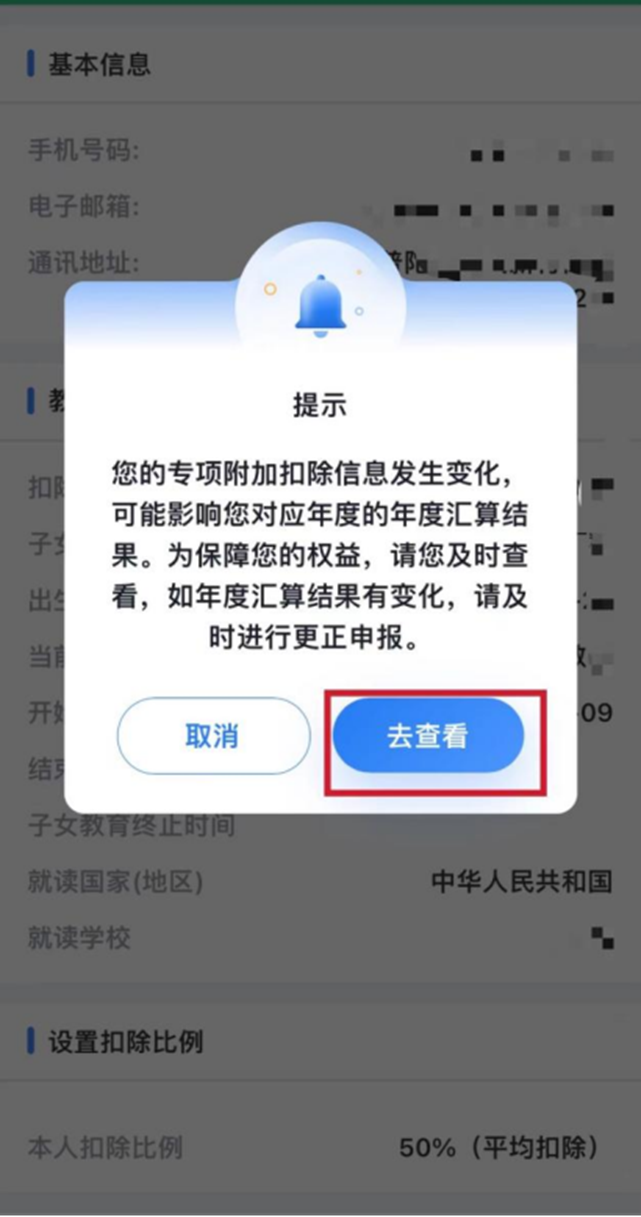Dismiss the dialog with 取消

click(x=213, y=736)
